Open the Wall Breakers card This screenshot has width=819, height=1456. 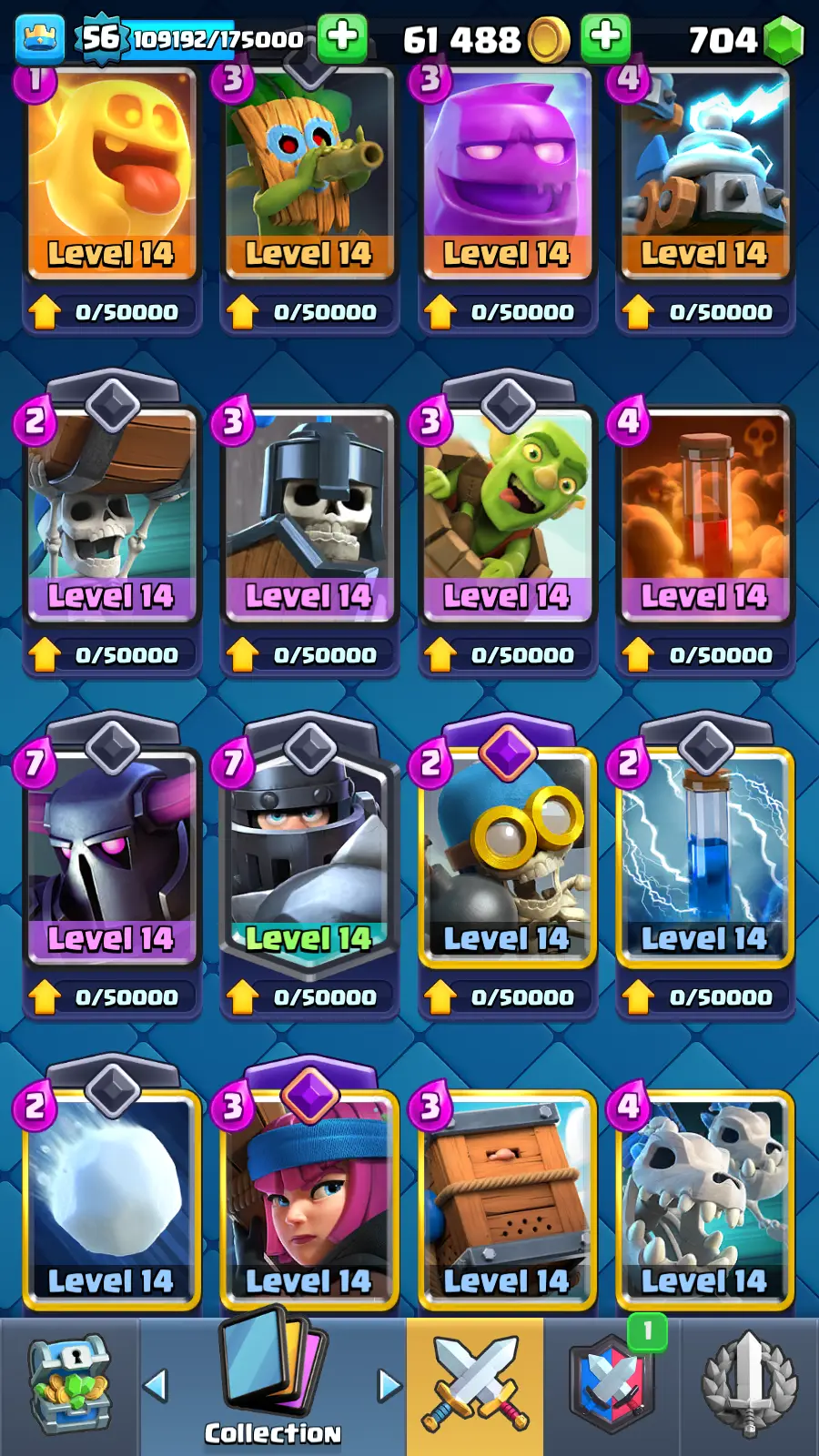[111, 514]
